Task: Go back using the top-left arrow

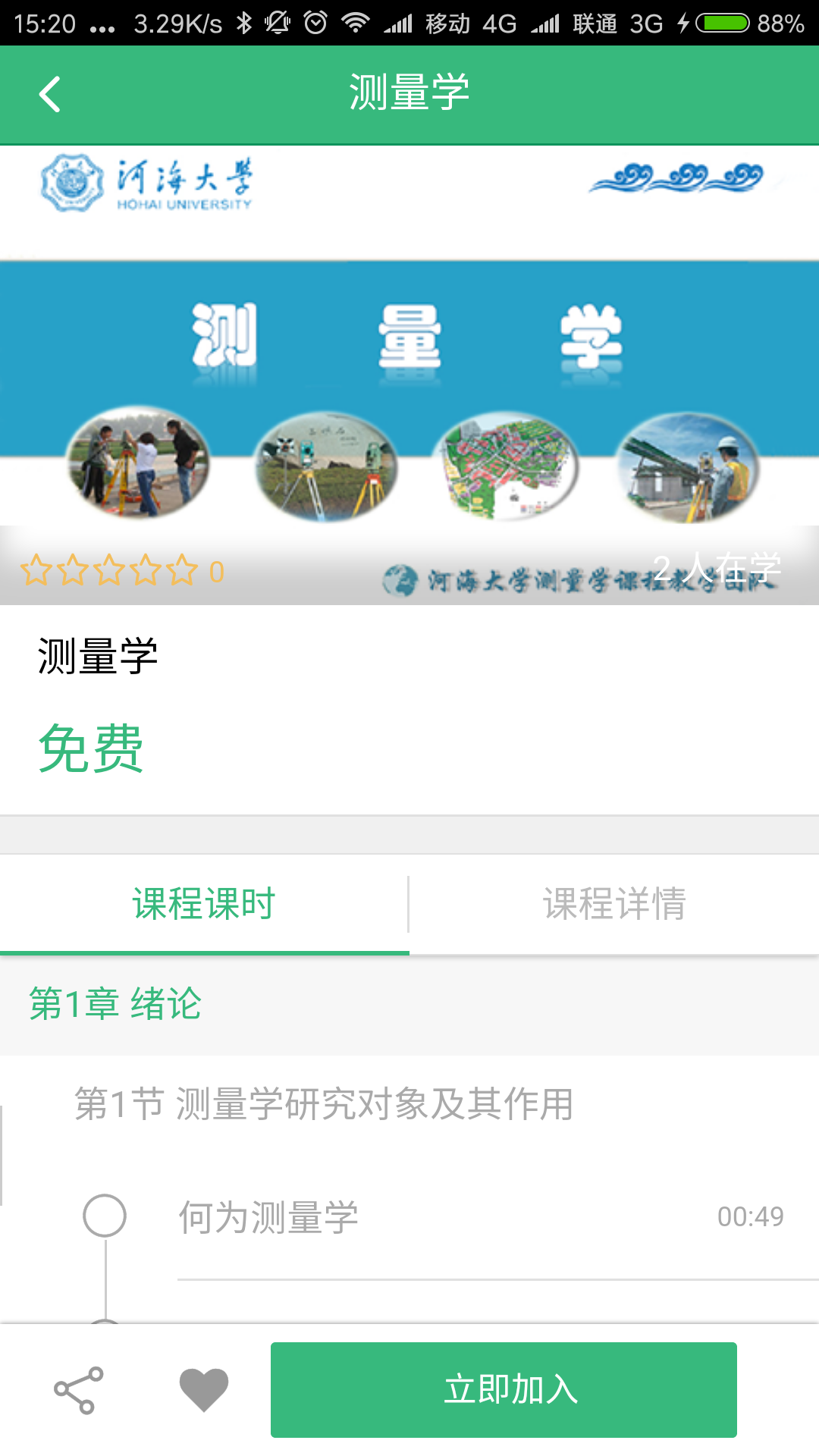Action: pyautogui.click(x=50, y=95)
